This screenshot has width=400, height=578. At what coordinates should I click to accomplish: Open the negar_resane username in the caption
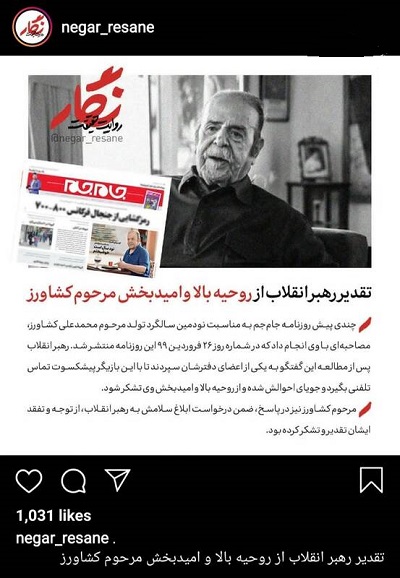(62, 538)
